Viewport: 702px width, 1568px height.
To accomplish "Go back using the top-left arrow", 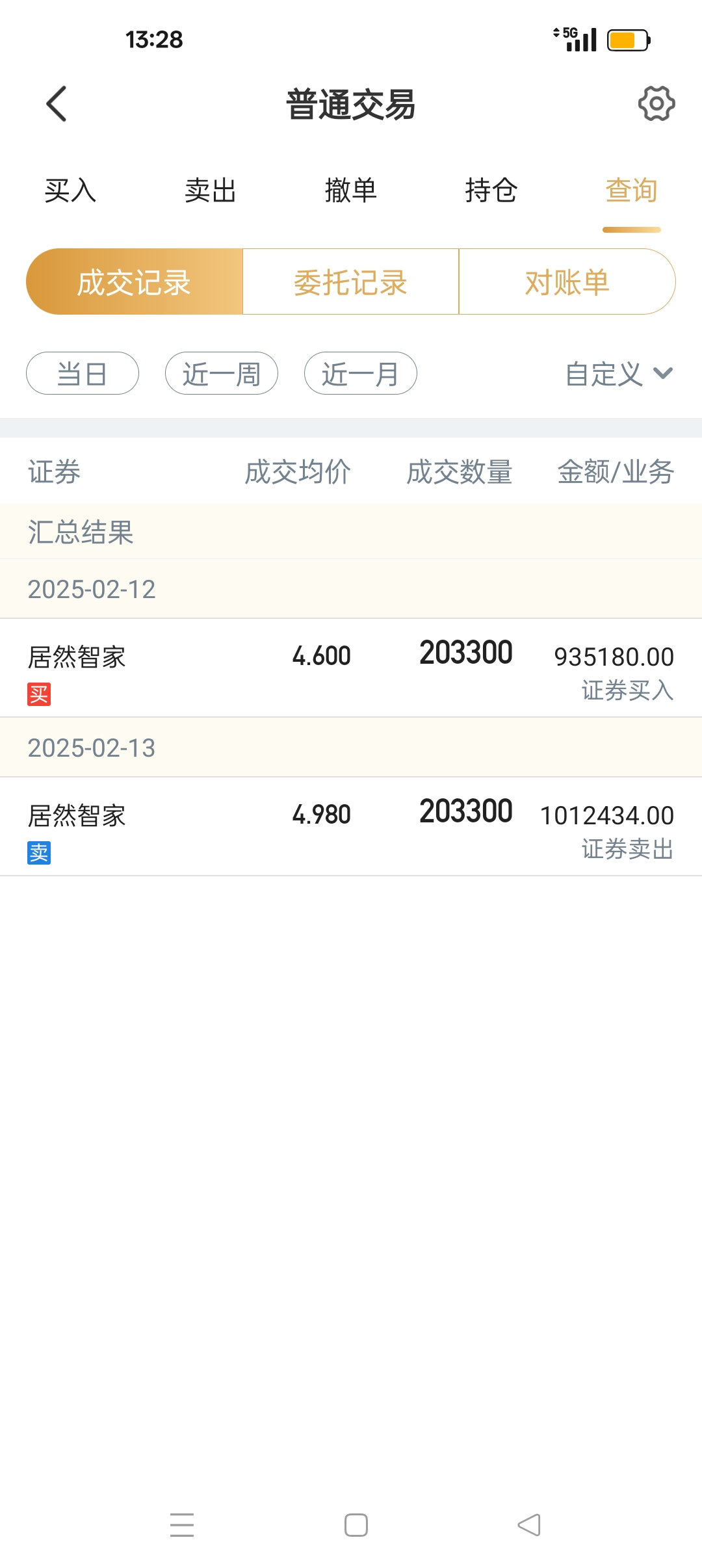I will coord(57,104).
